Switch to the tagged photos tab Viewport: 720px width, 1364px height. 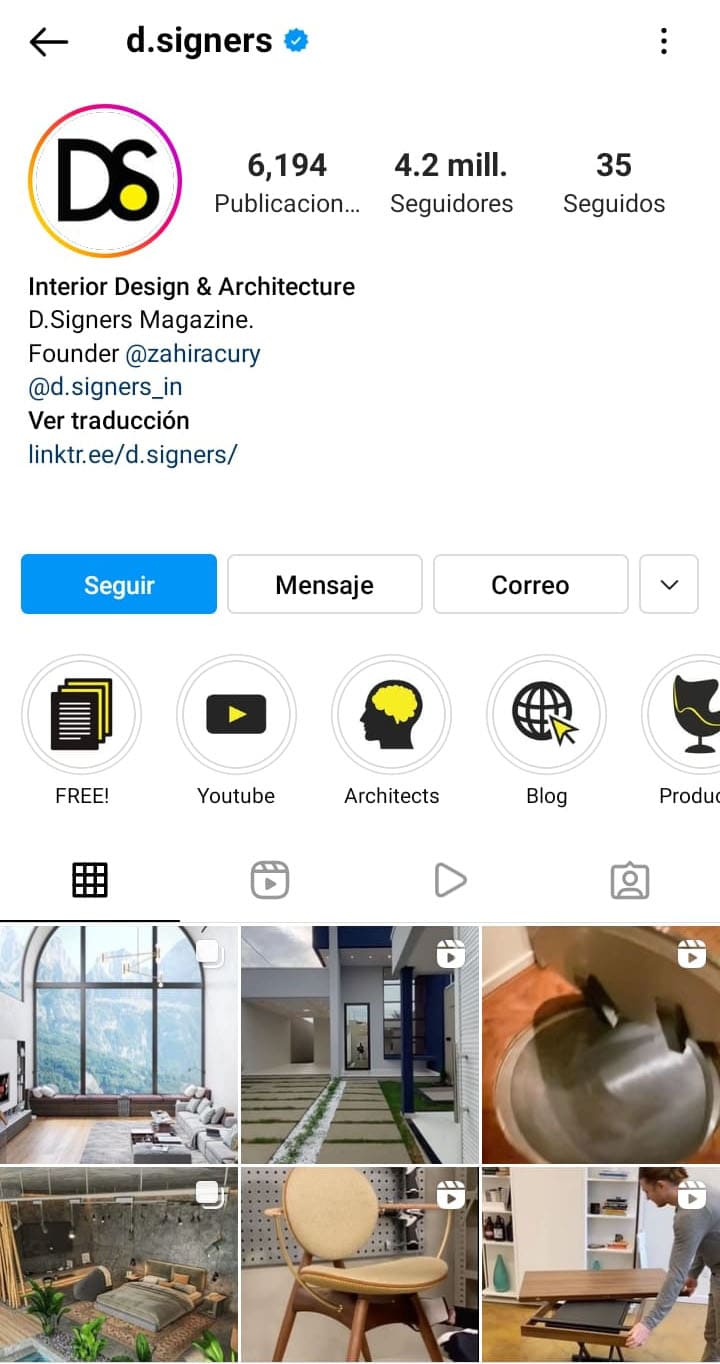(630, 880)
